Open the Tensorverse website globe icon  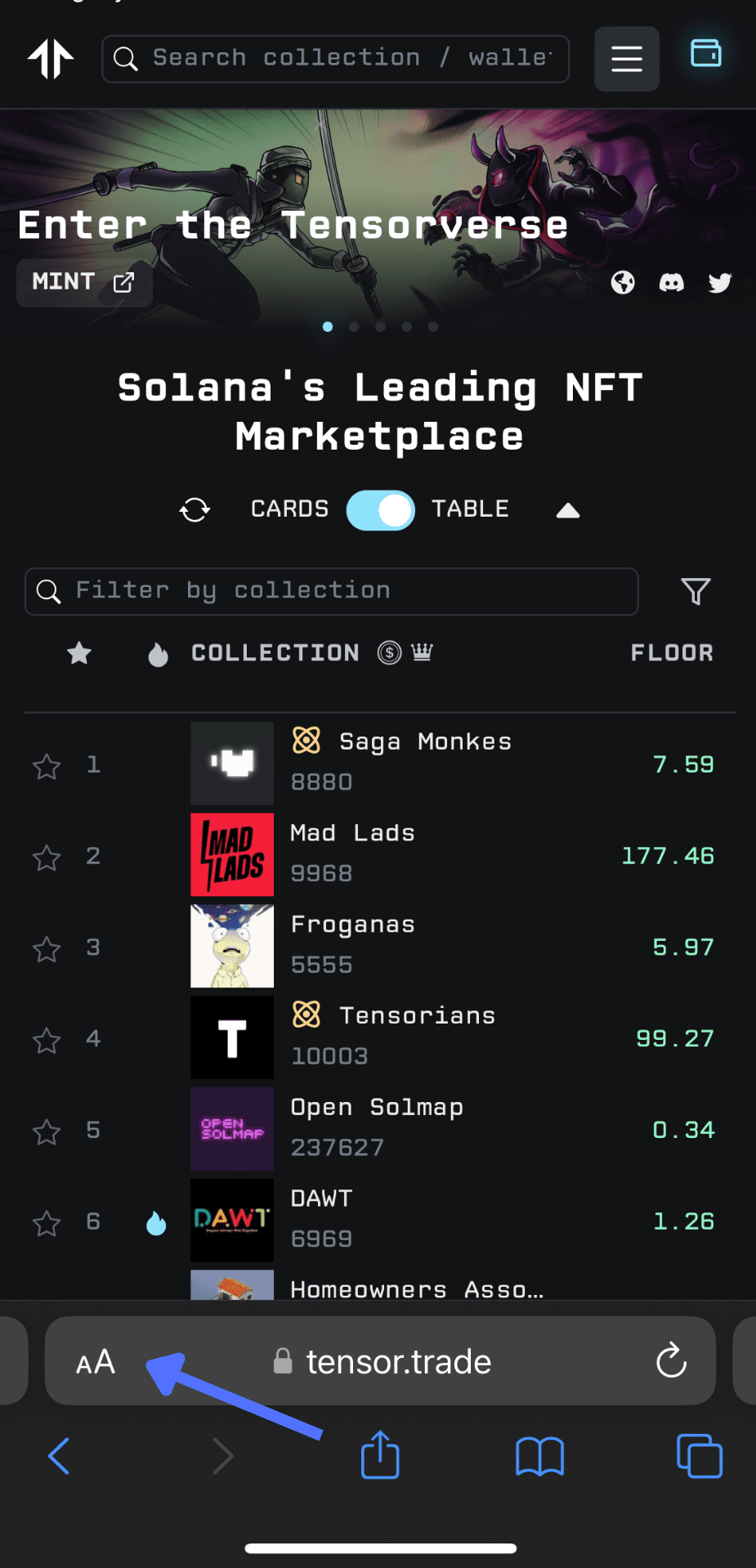(623, 283)
